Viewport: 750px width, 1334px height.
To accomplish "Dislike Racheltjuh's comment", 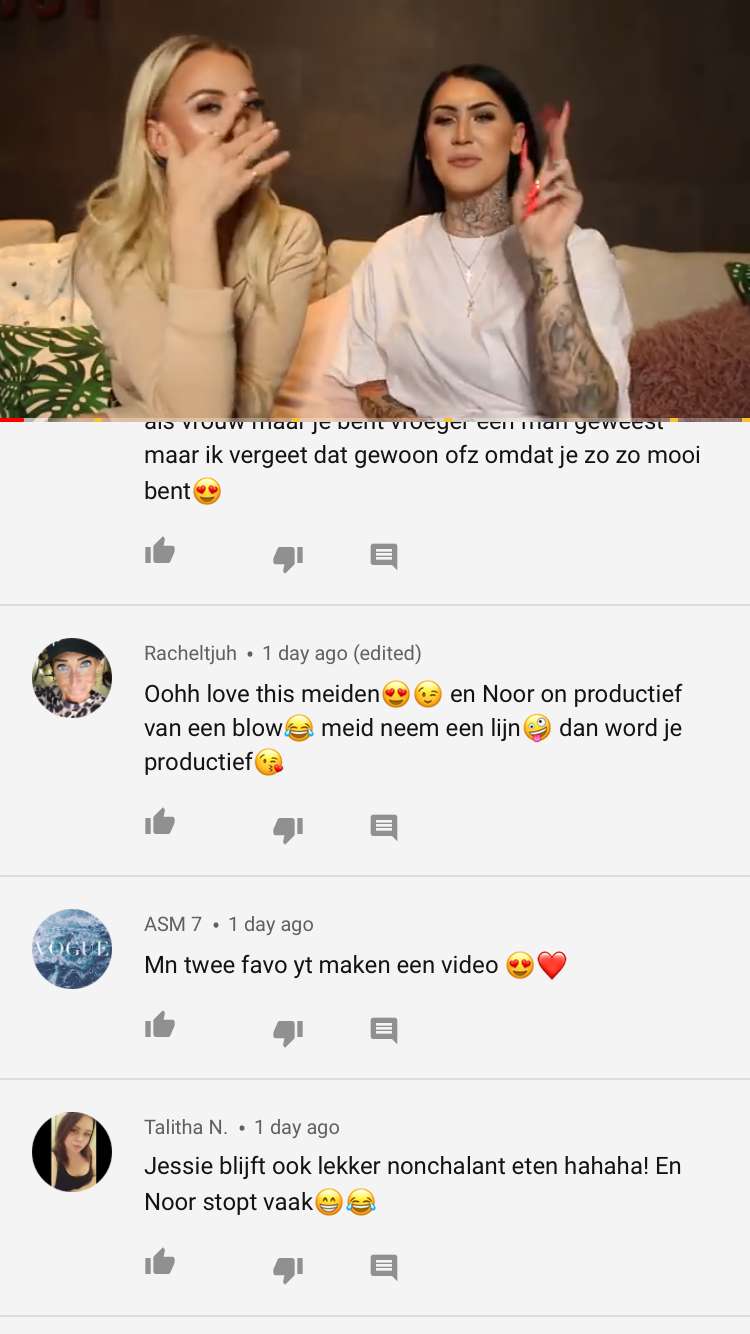I will click(288, 829).
